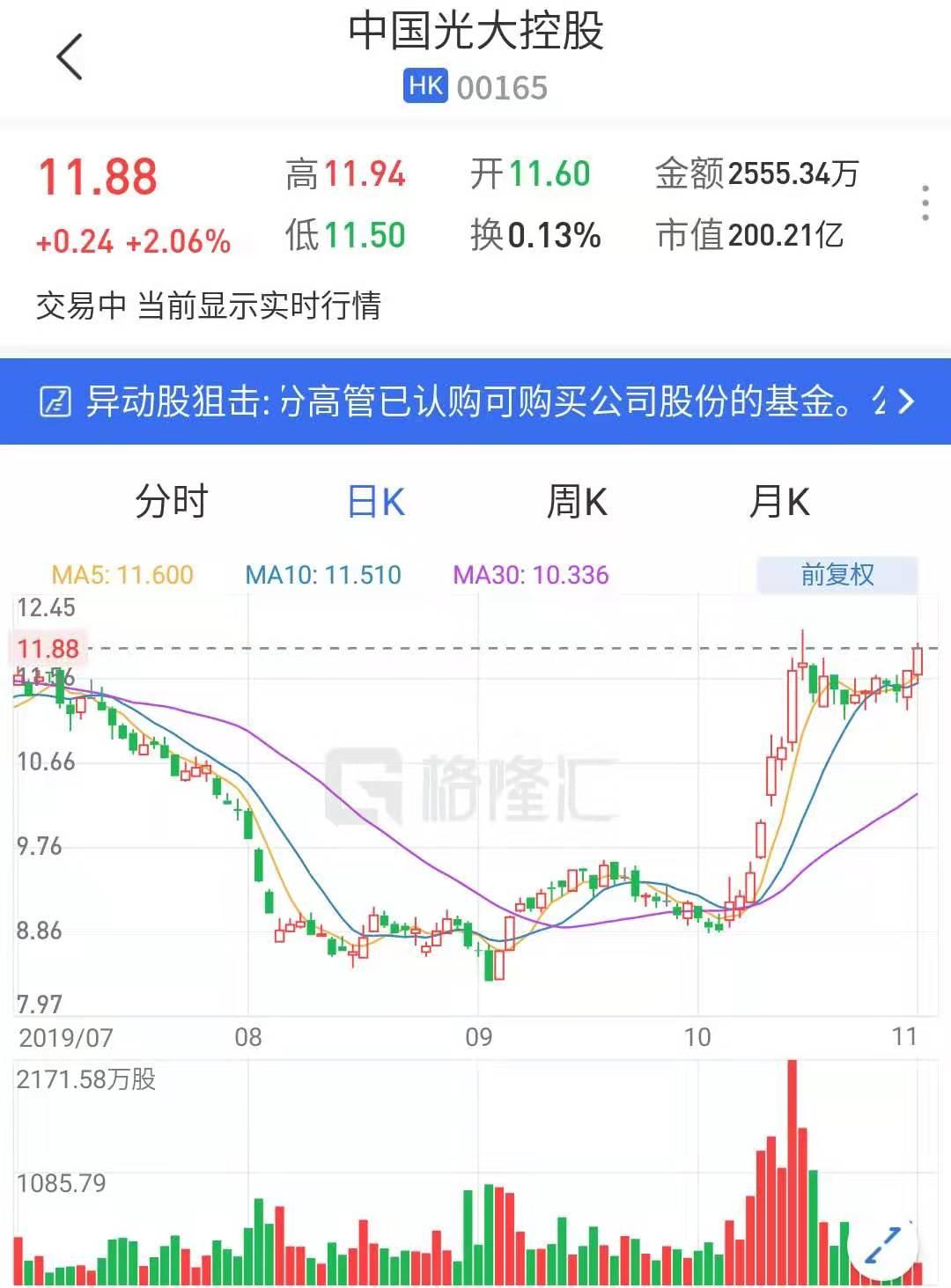Open the 前复权 adjustment selector
The image size is (951, 1288).
pos(837,575)
